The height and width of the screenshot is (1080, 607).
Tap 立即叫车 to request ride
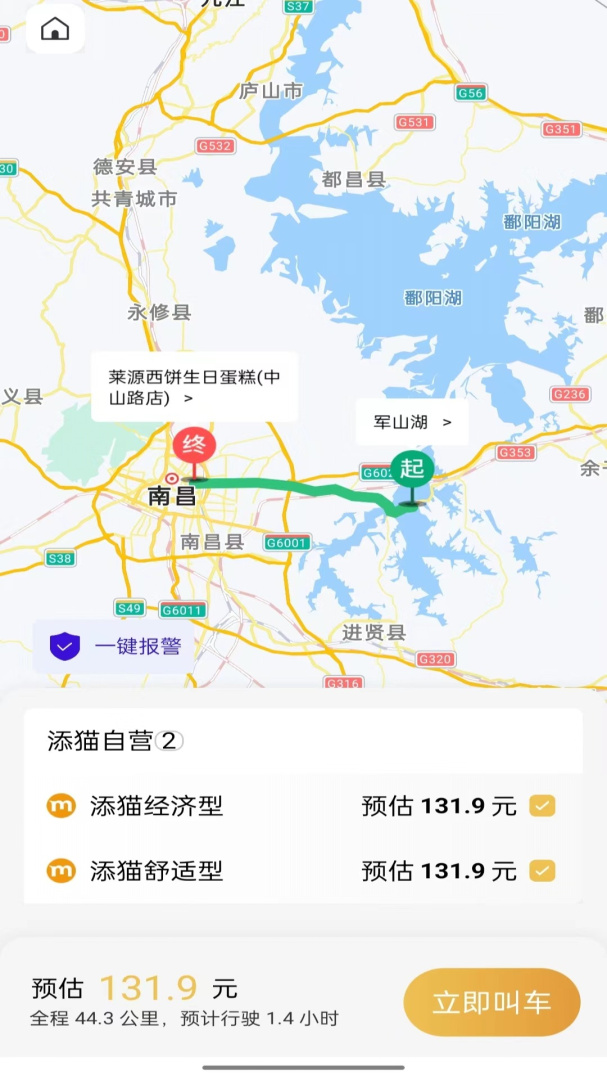point(491,1002)
